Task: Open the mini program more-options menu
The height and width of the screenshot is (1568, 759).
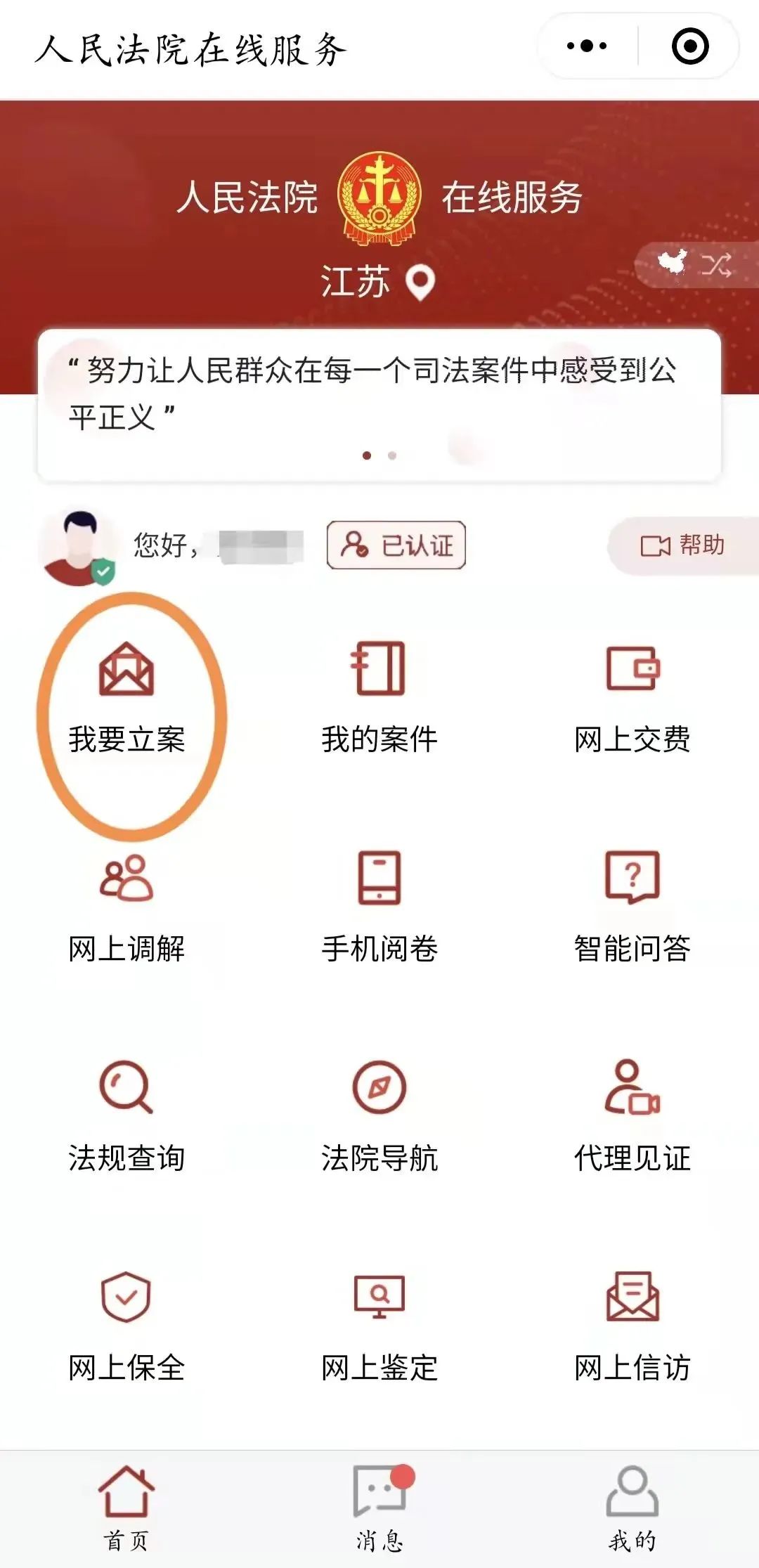Action: point(587,46)
